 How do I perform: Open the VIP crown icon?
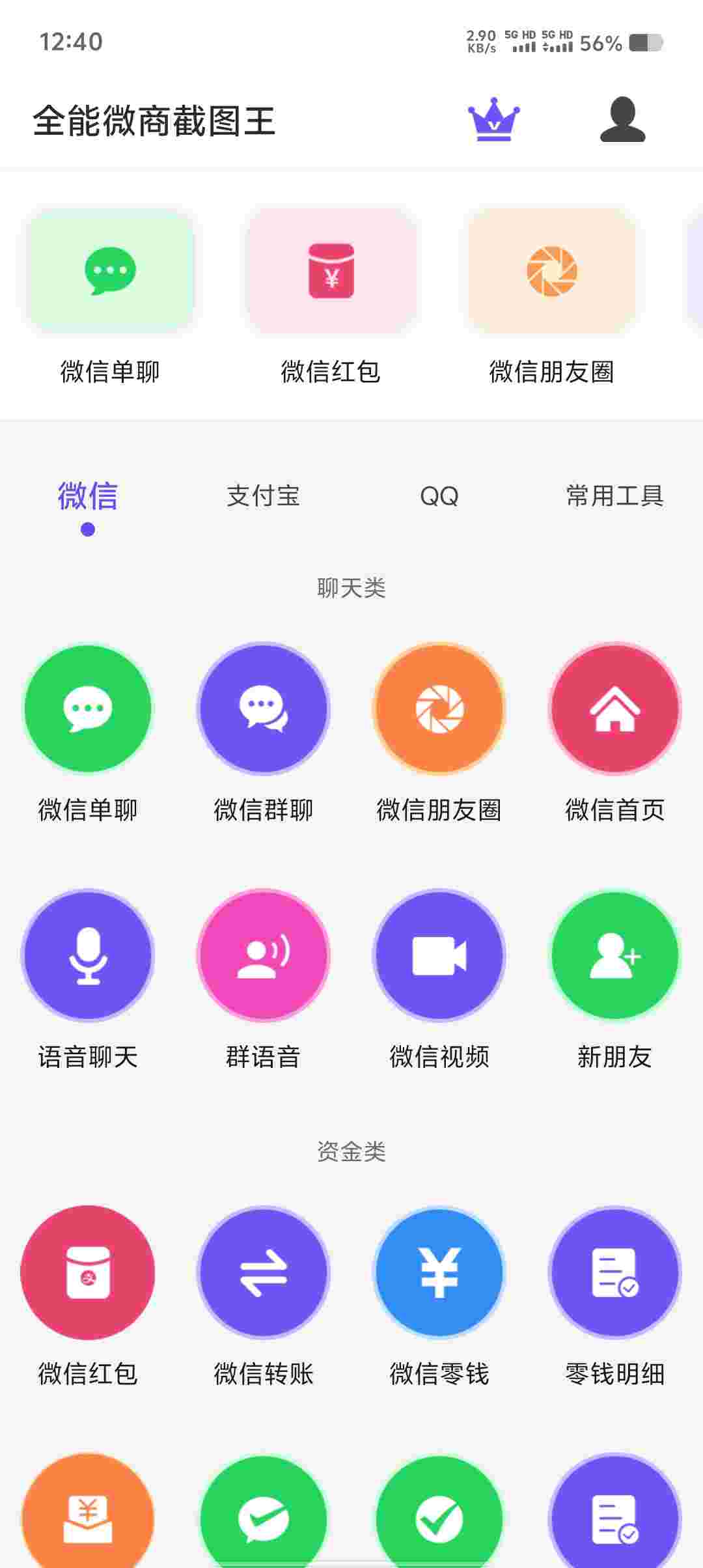click(x=493, y=120)
